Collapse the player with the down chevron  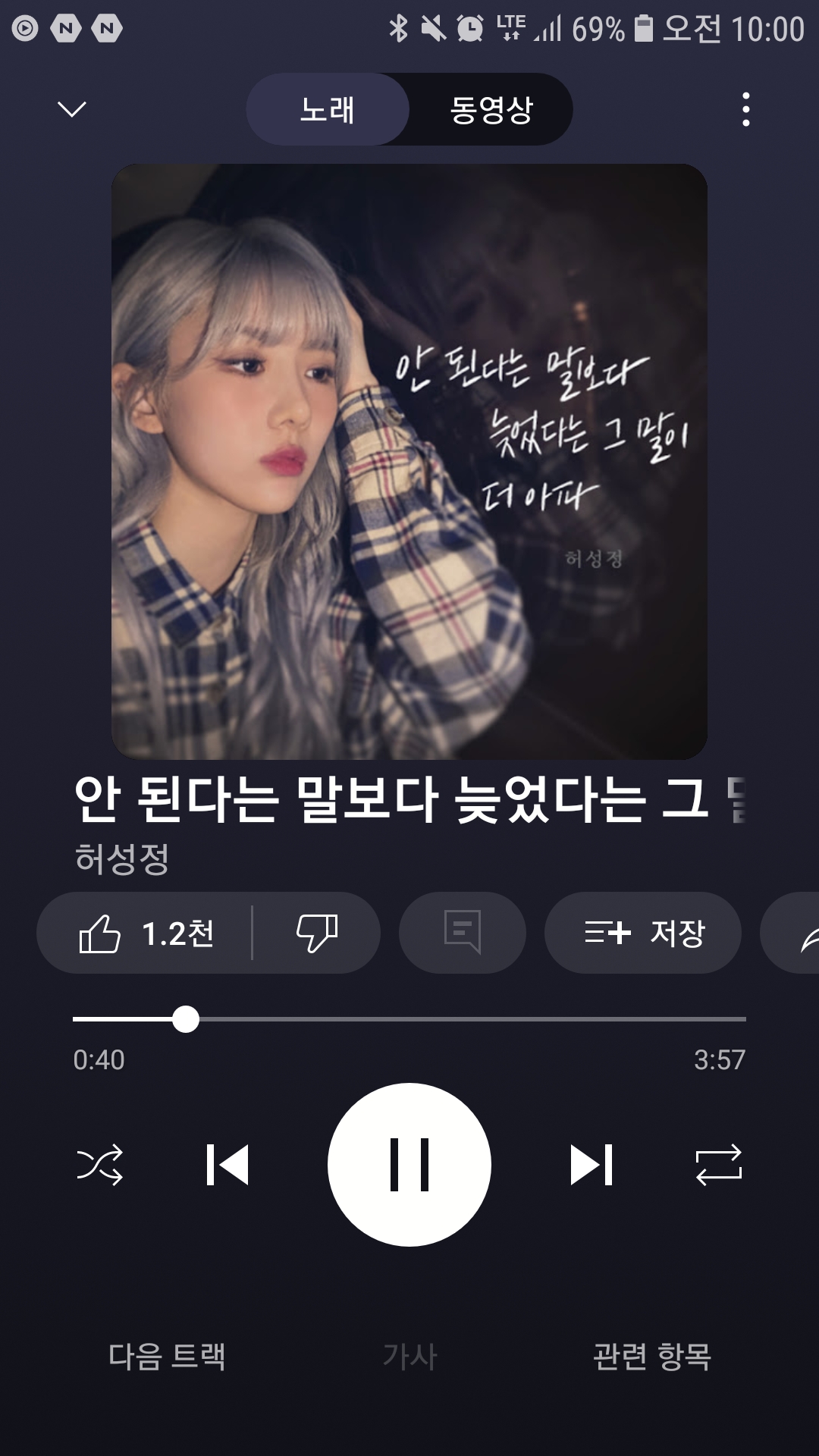(72, 109)
